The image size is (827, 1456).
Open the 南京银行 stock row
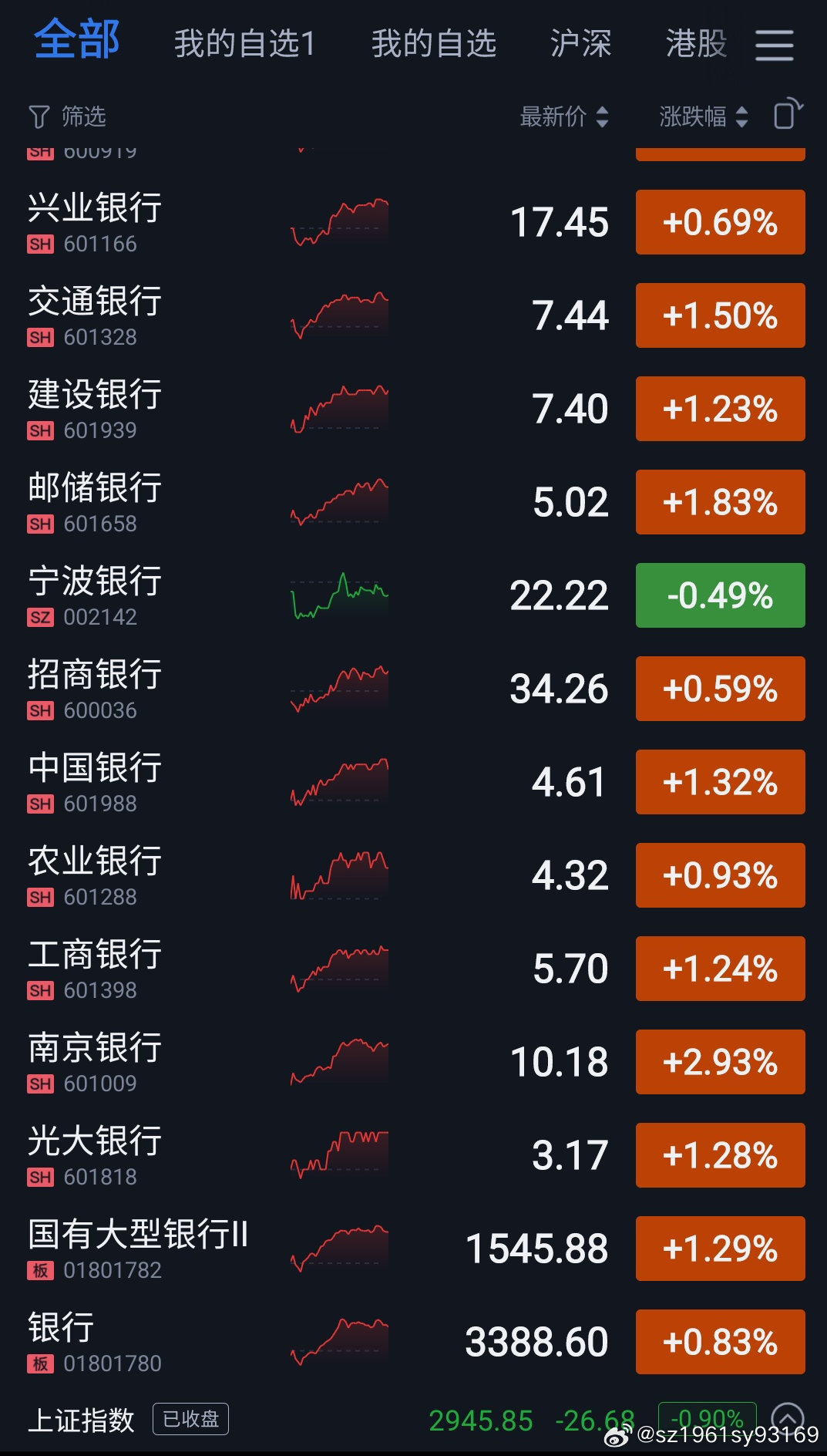coord(413,1062)
